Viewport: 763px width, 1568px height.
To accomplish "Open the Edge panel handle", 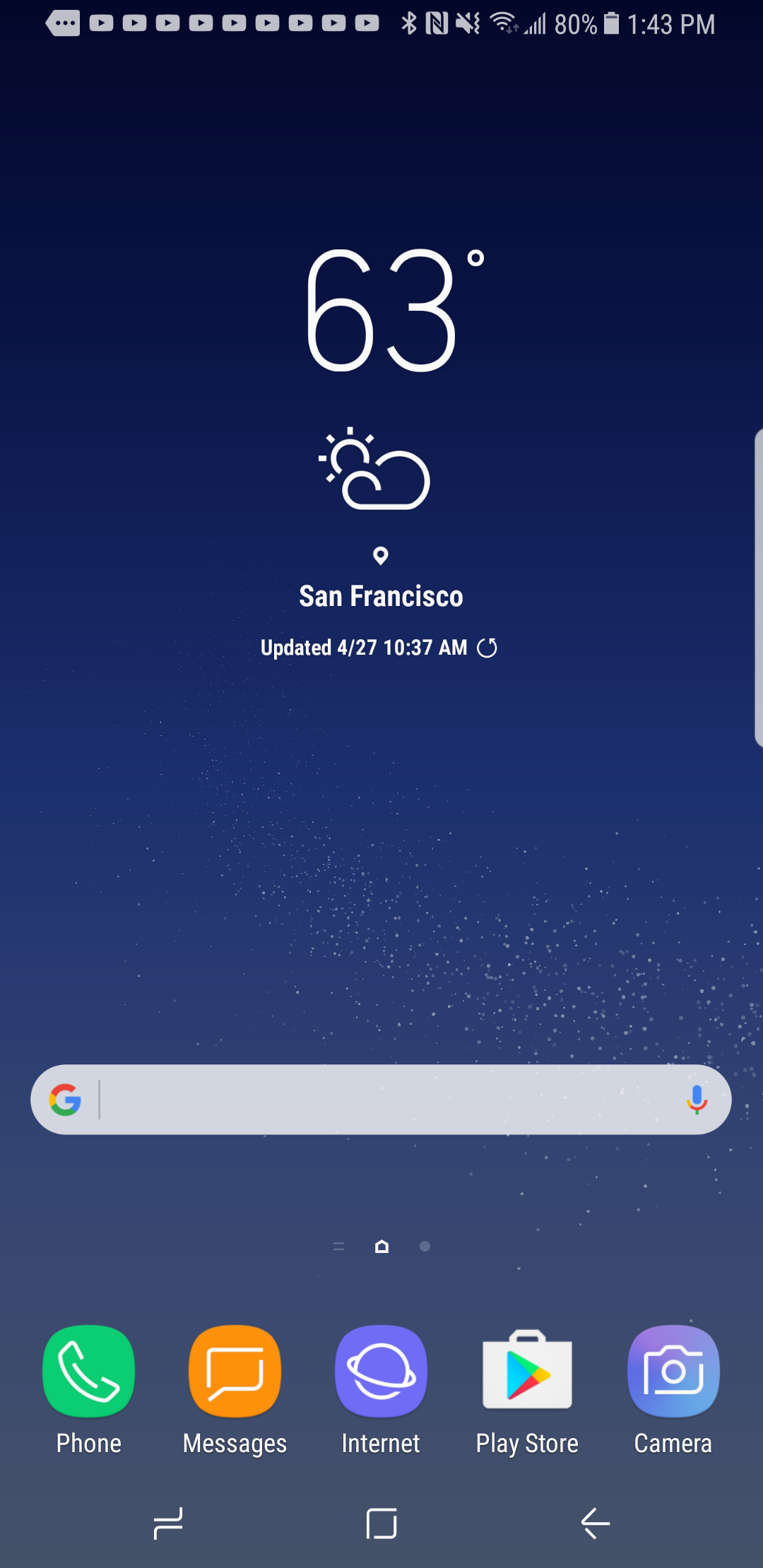I will pyautogui.click(x=758, y=586).
